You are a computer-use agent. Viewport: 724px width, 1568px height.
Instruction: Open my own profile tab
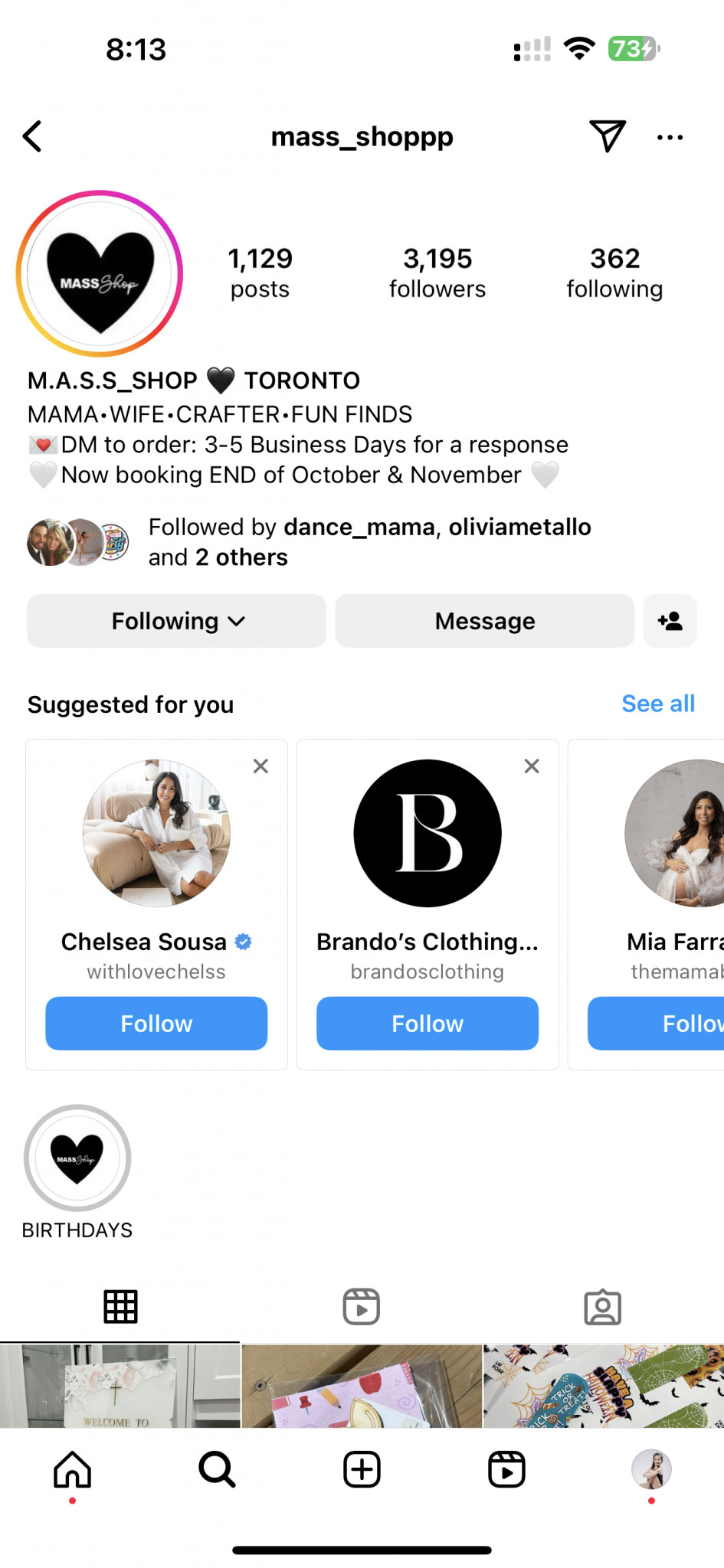pos(651,1470)
